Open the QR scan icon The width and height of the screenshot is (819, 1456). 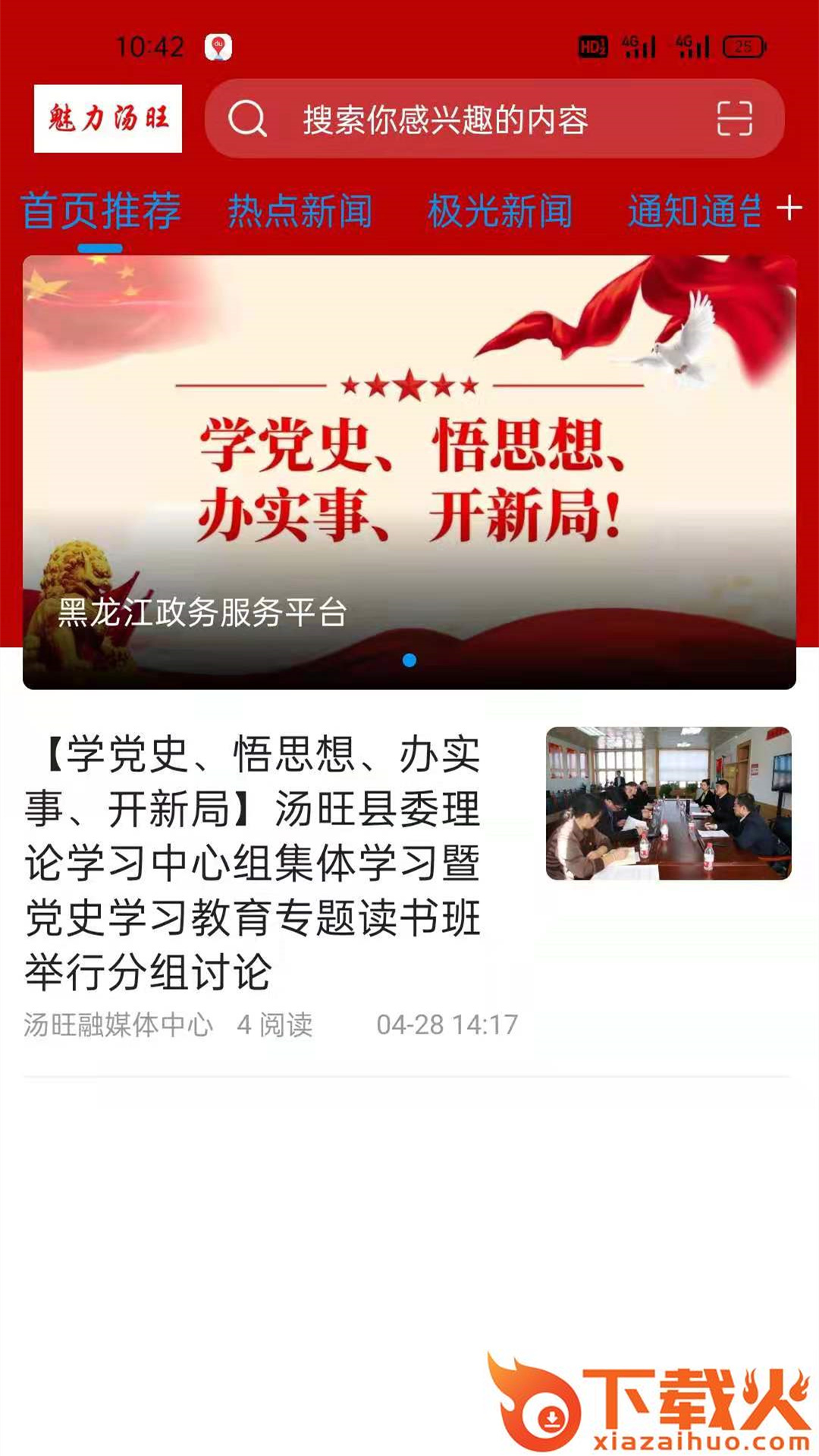734,119
